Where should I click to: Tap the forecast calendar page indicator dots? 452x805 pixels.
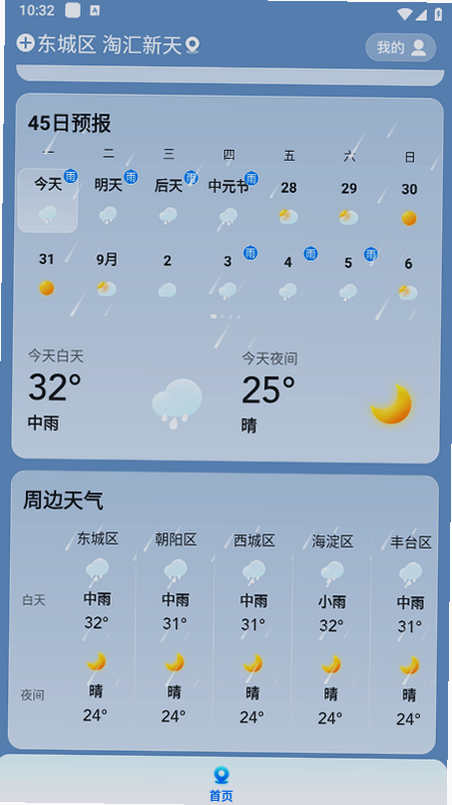coord(225,317)
